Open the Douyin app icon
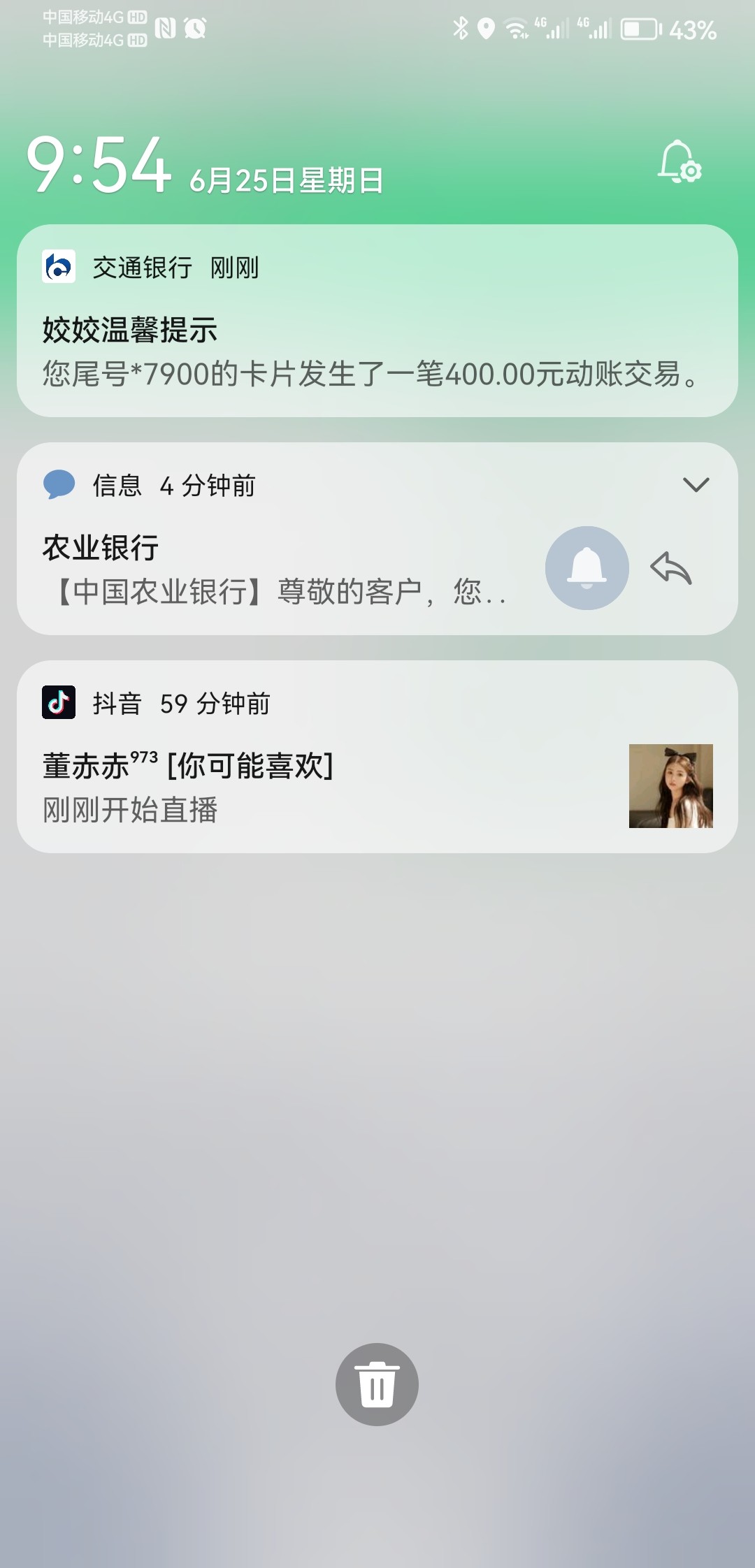Screen dimensions: 755x1568 click(59, 704)
